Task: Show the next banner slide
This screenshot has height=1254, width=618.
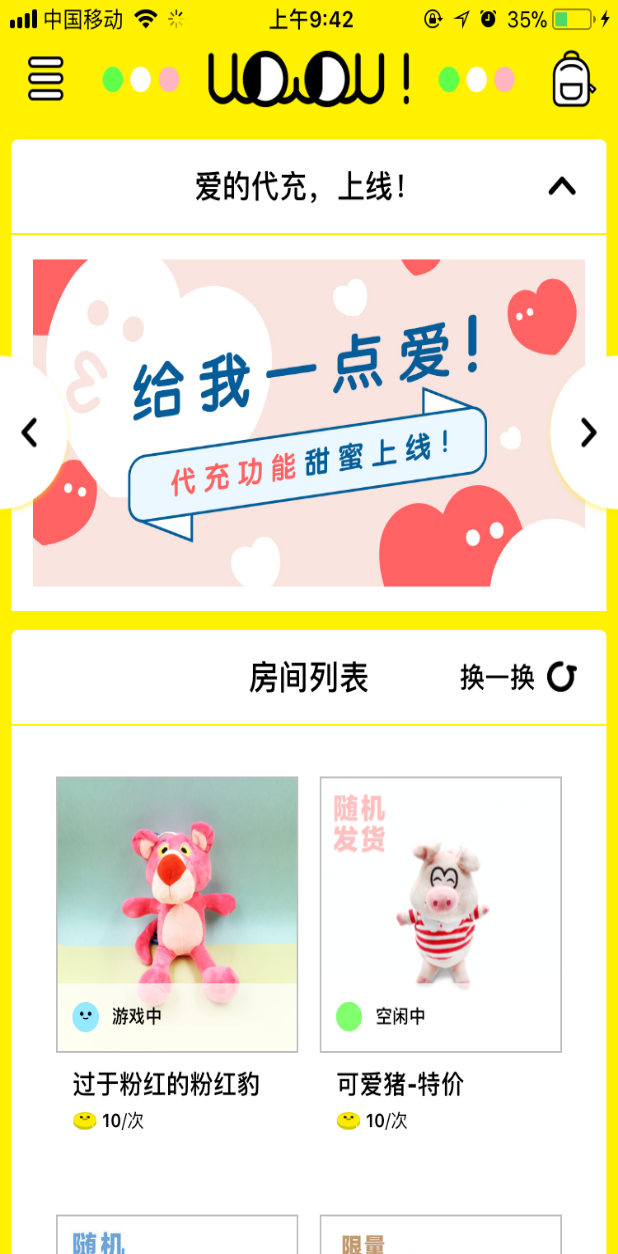Action: [x=588, y=432]
